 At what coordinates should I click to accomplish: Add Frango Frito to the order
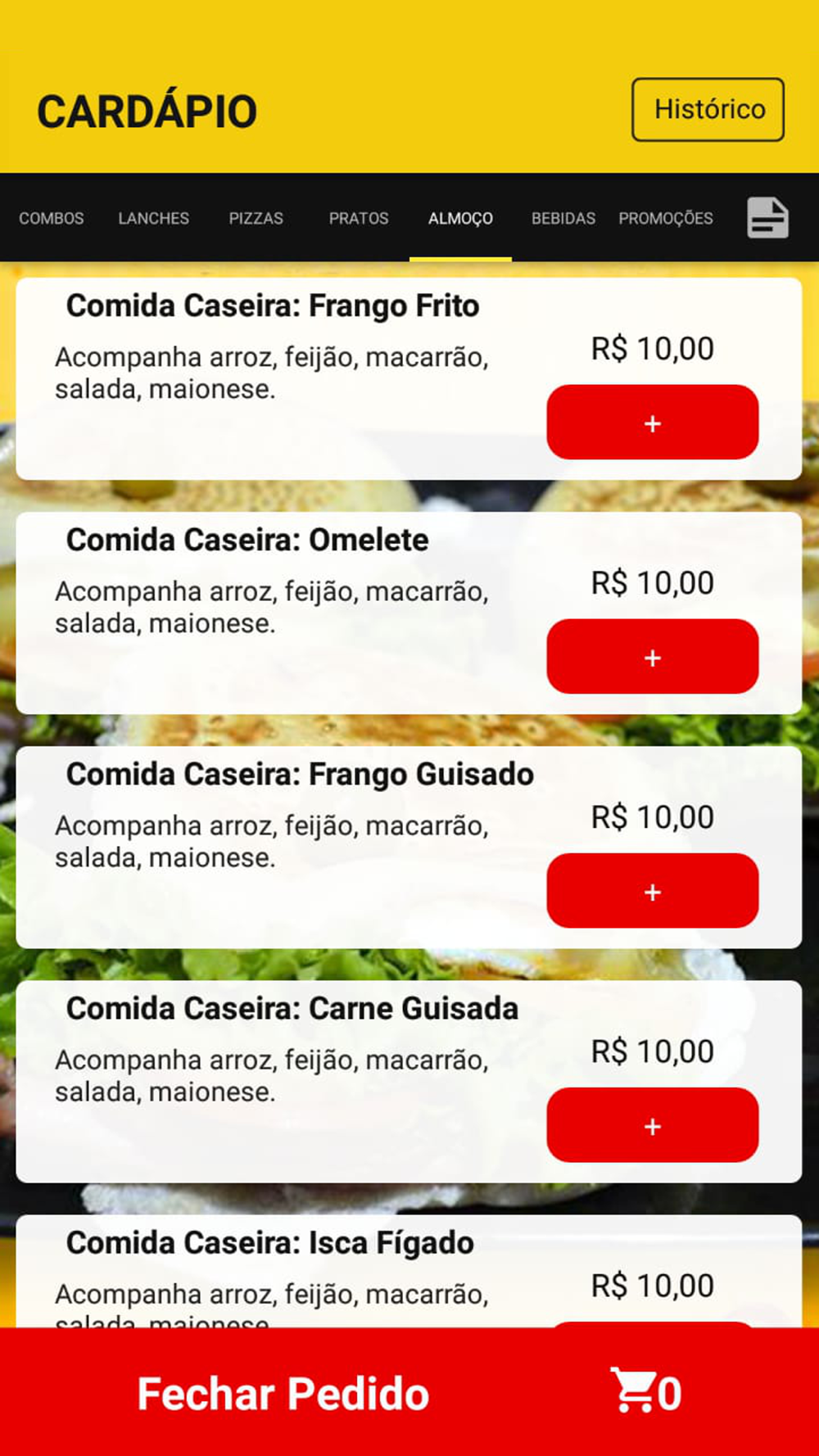coord(653,423)
